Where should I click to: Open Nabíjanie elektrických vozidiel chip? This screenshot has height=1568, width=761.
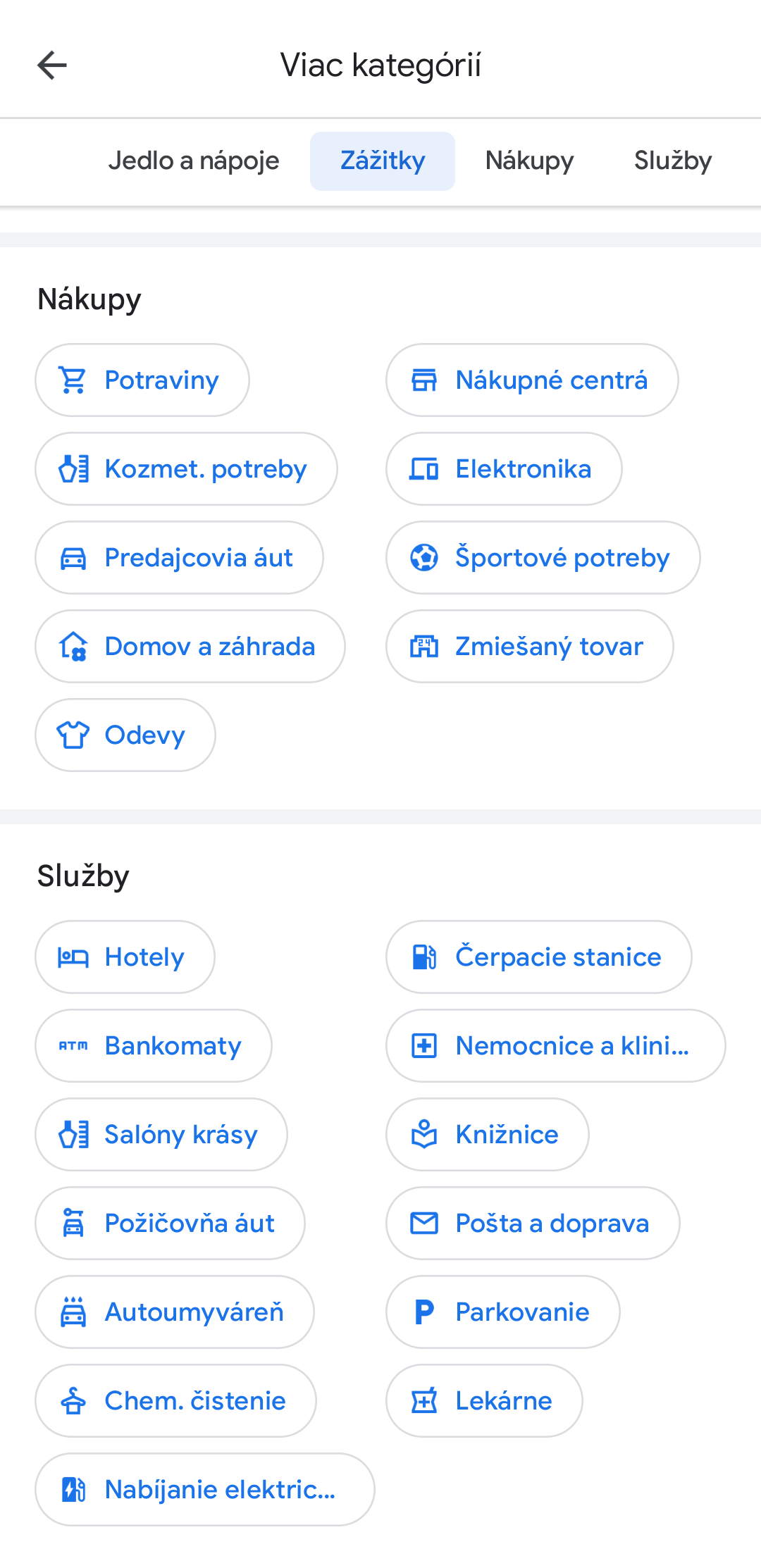[205, 1490]
